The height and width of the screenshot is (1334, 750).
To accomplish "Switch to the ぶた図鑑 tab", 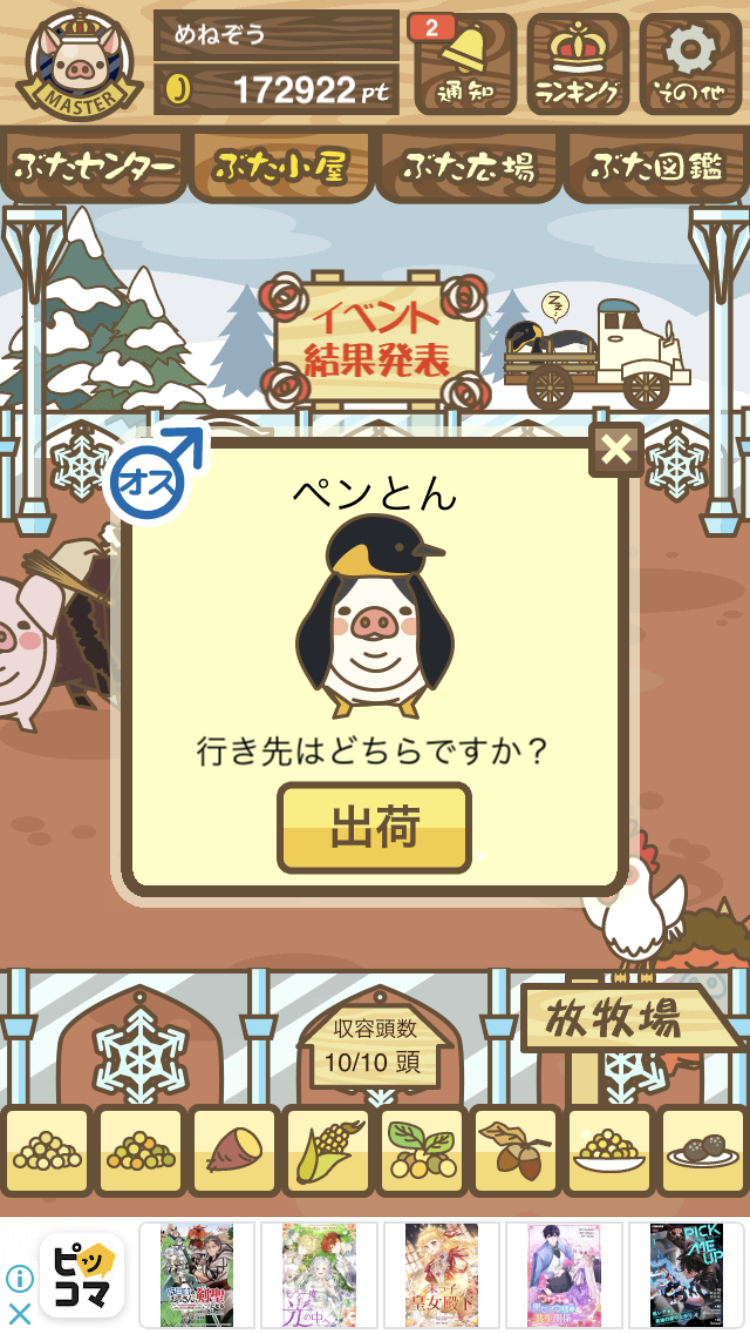I will (656, 167).
